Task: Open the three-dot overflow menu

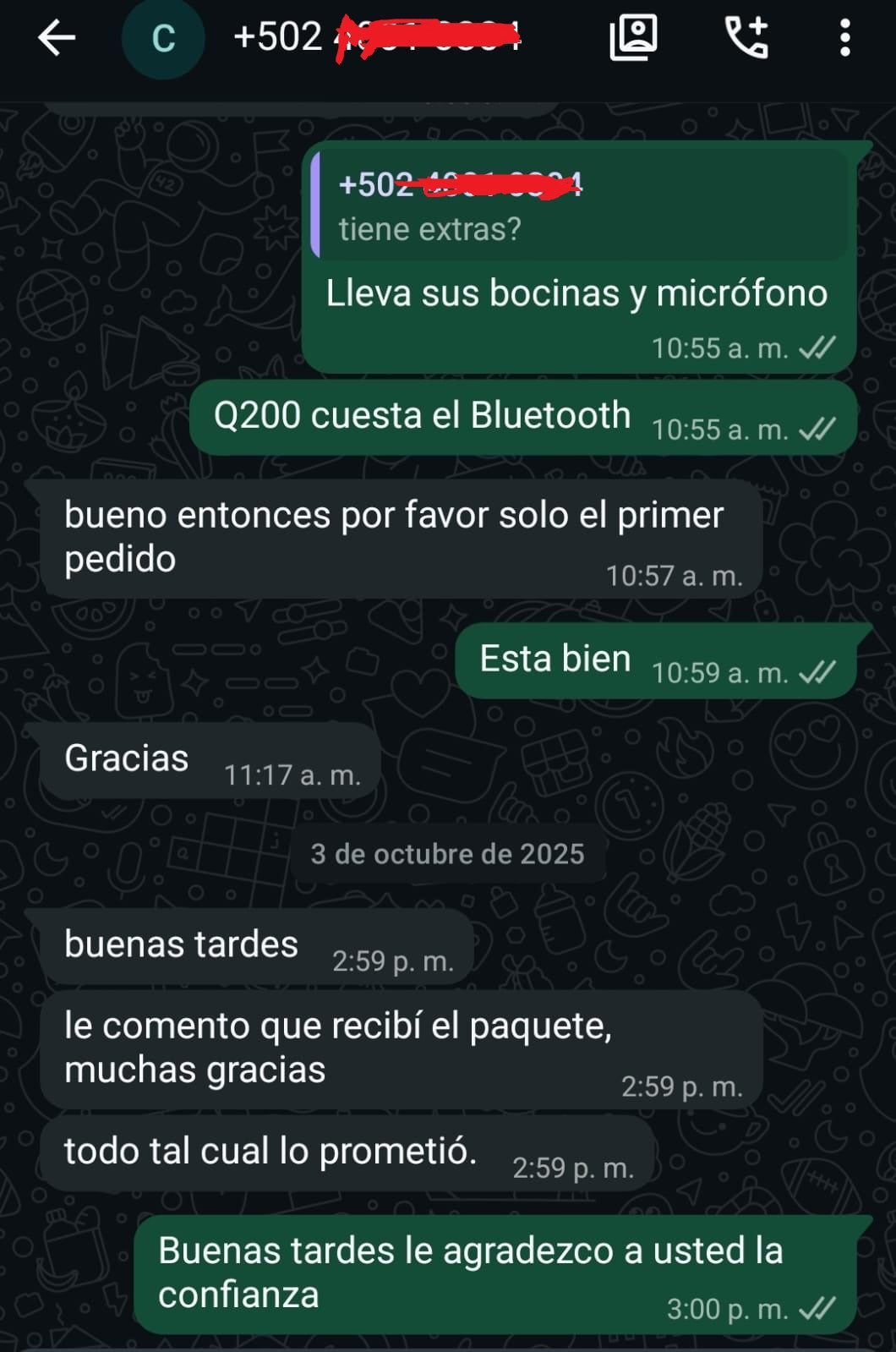Action: 844,38
